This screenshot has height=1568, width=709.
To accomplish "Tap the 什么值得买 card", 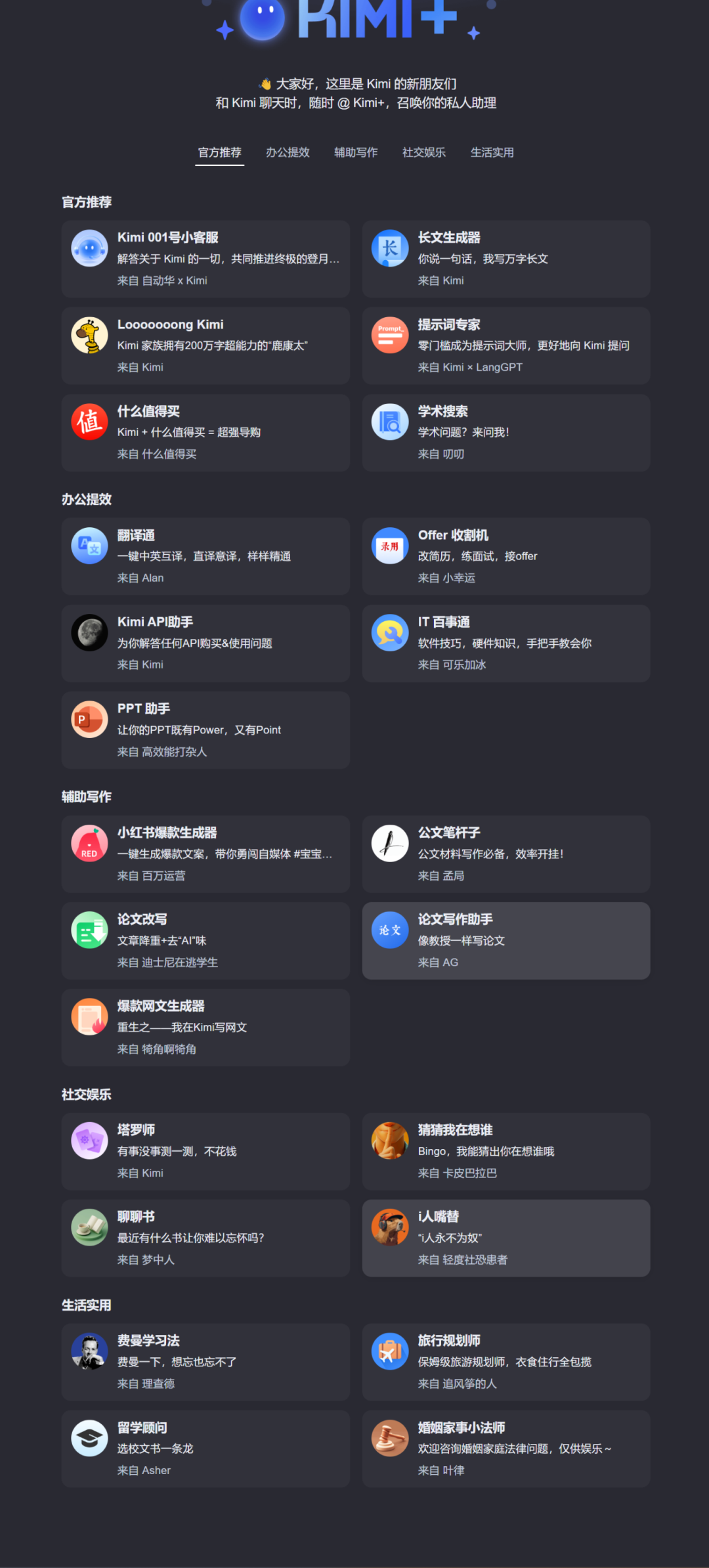I will point(205,432).
